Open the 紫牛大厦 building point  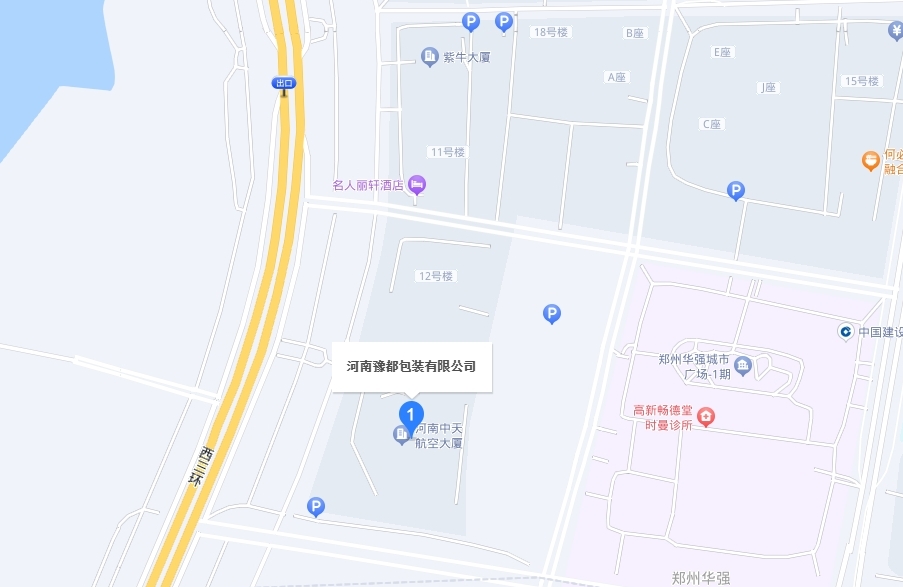[x=430, y=56]
